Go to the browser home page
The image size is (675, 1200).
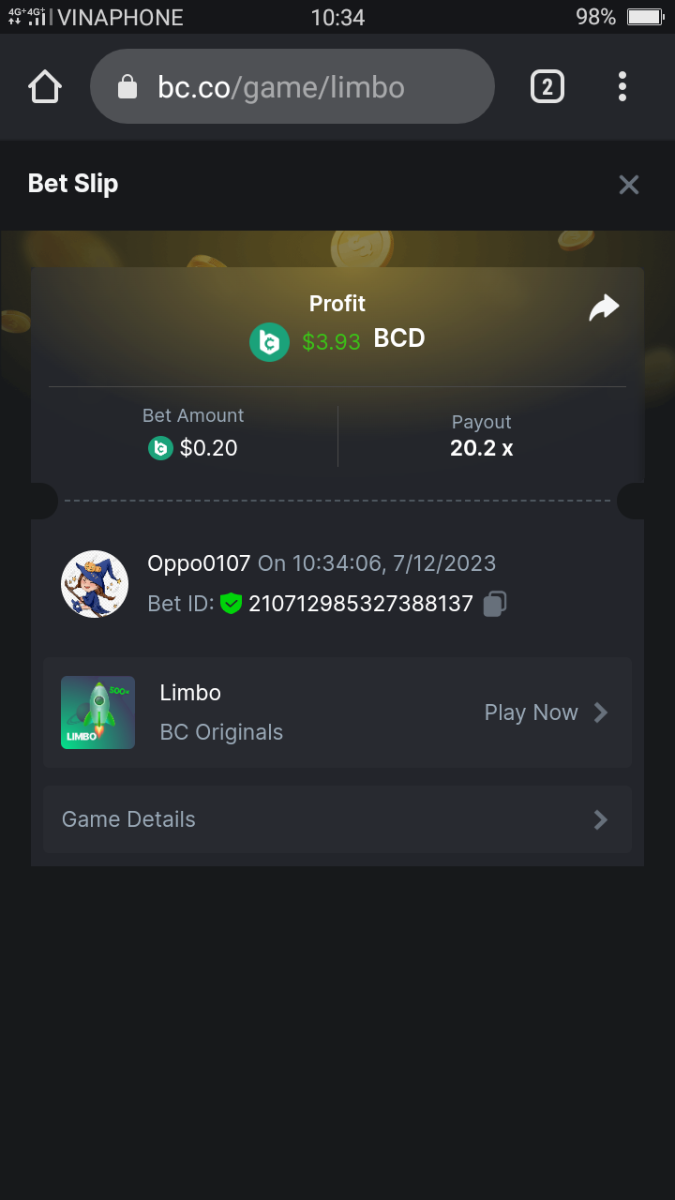coord(45,87)
